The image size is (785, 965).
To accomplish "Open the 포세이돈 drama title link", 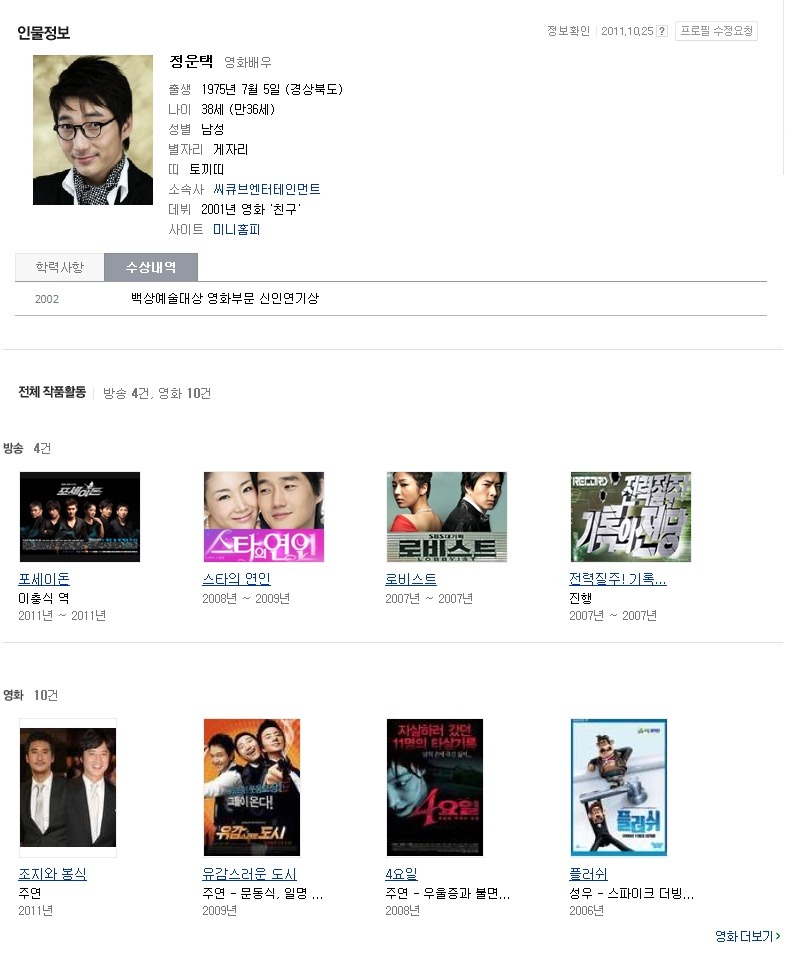I will [x=44, y=579].
